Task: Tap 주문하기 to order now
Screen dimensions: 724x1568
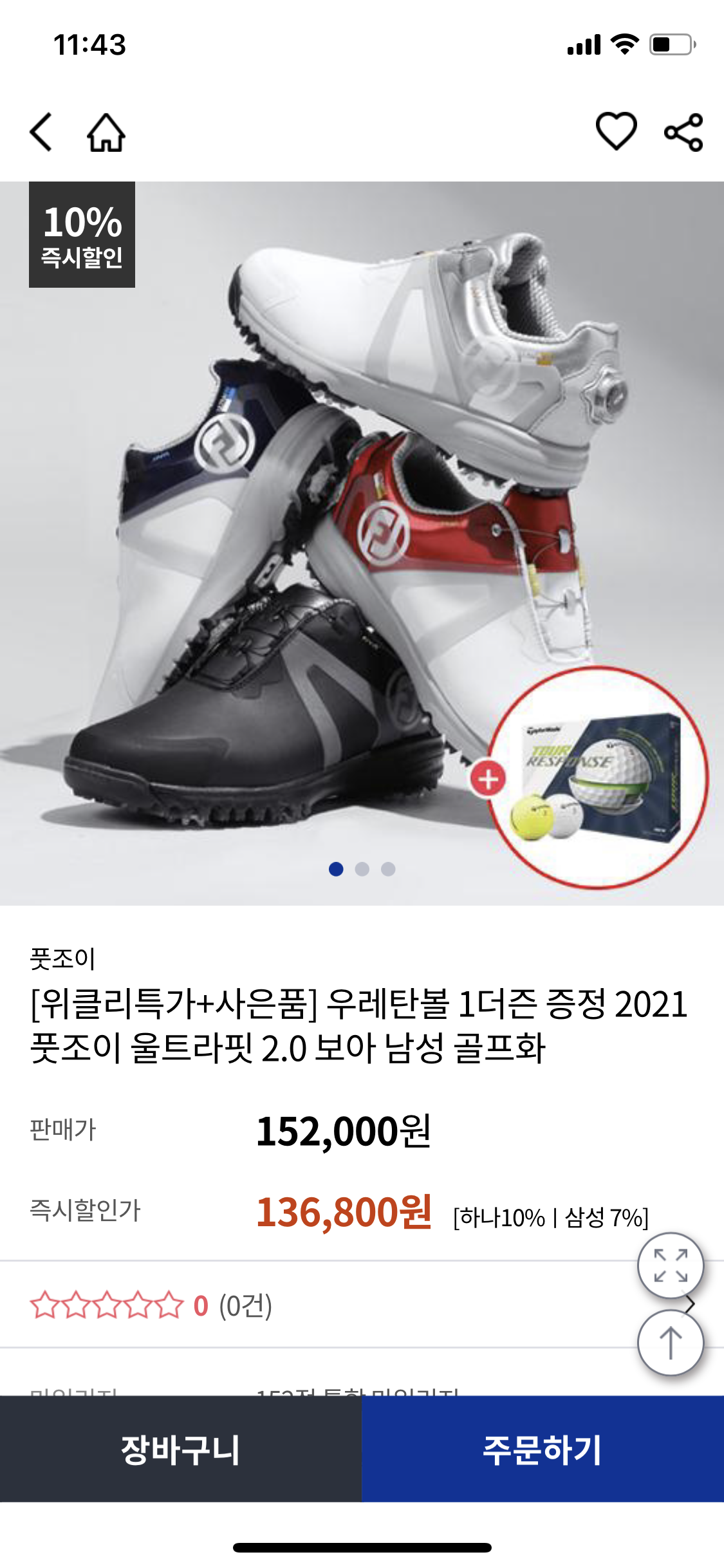Action: (543, 1449)
